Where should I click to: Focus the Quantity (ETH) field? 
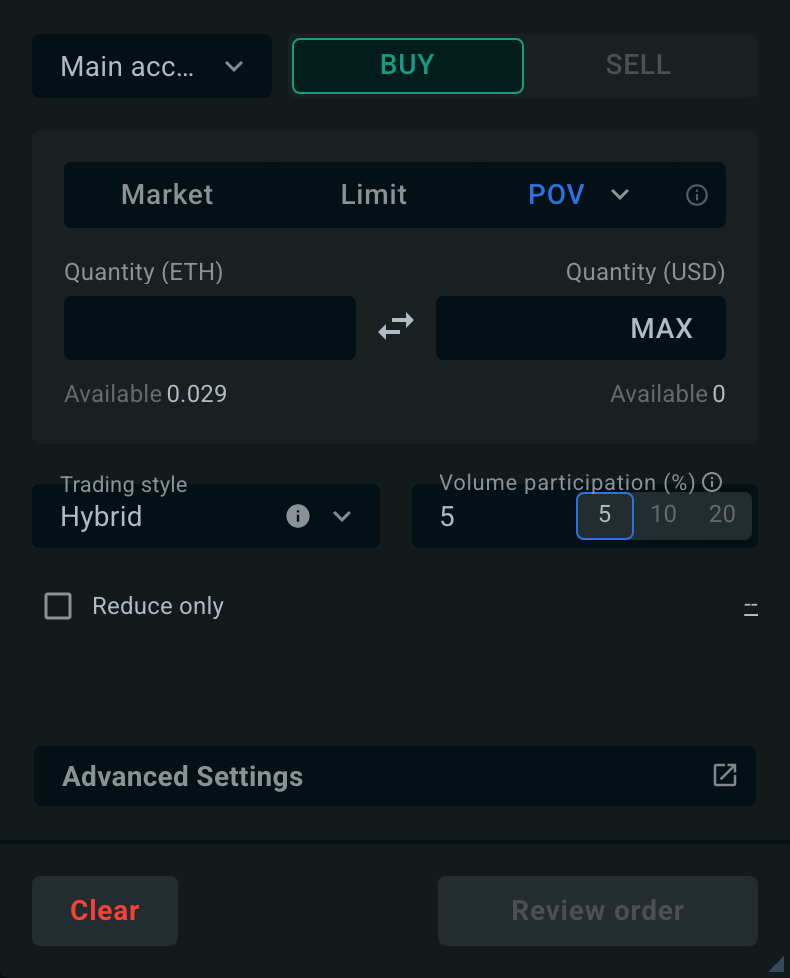tap(210, 328)
